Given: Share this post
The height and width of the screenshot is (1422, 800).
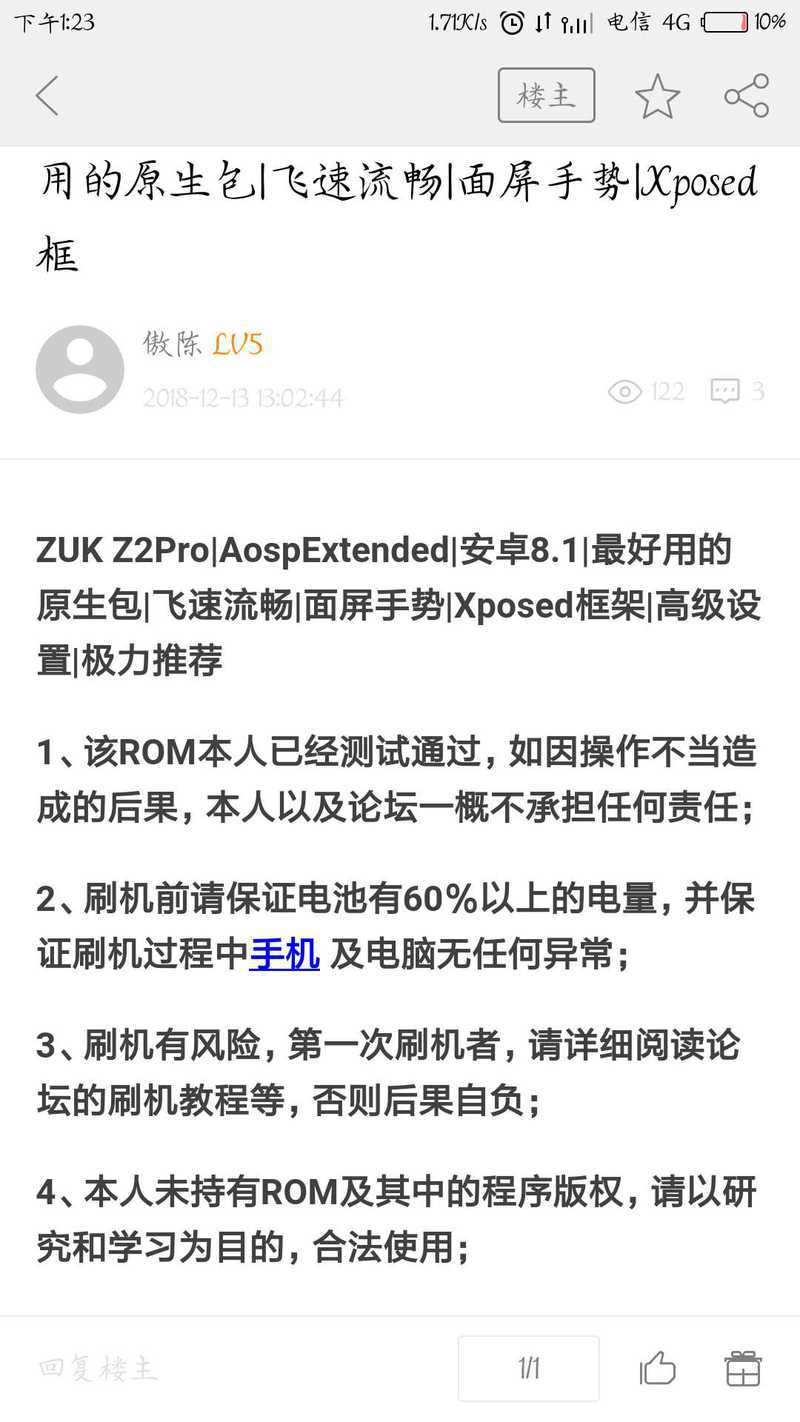Looking at the screenshot, I should point(746,96).
